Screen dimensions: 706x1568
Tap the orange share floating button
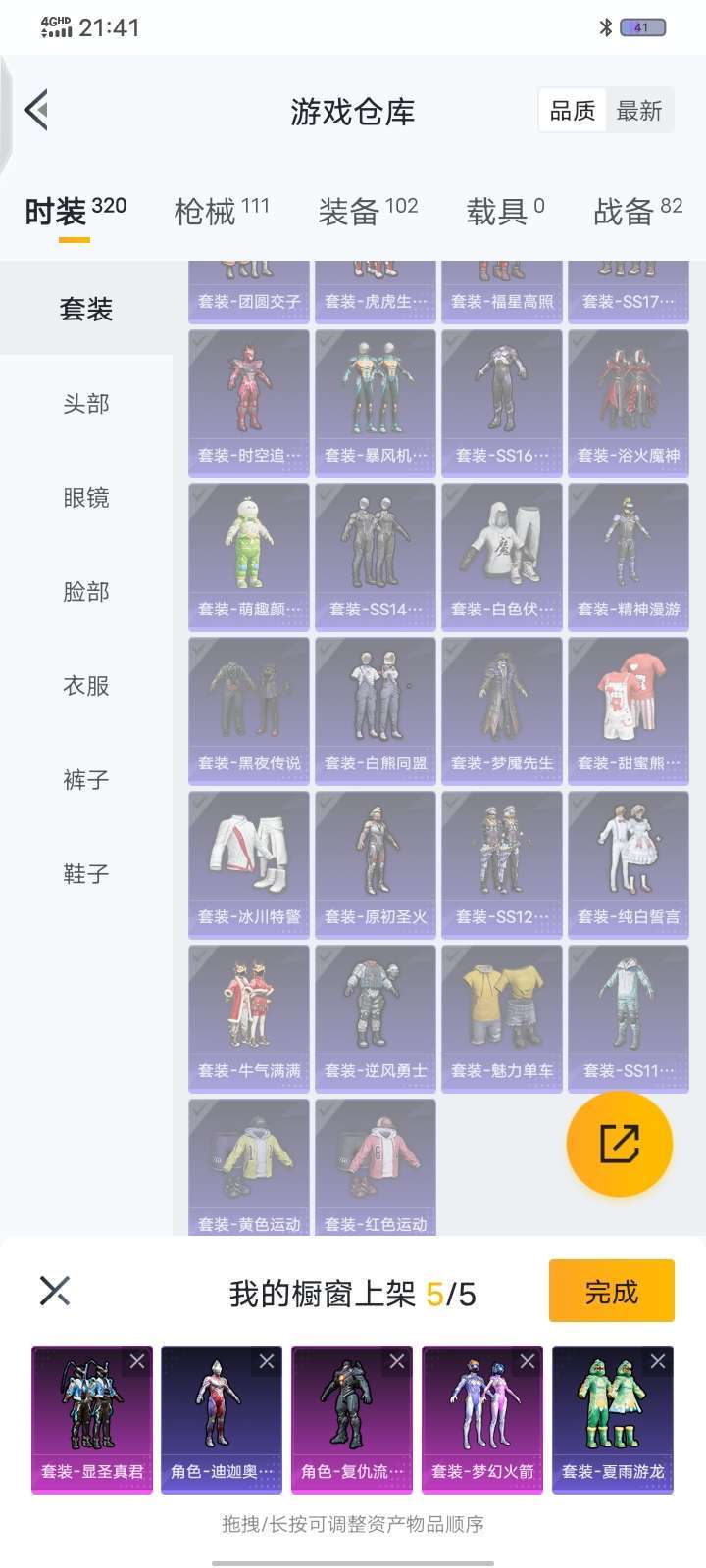619,1144
